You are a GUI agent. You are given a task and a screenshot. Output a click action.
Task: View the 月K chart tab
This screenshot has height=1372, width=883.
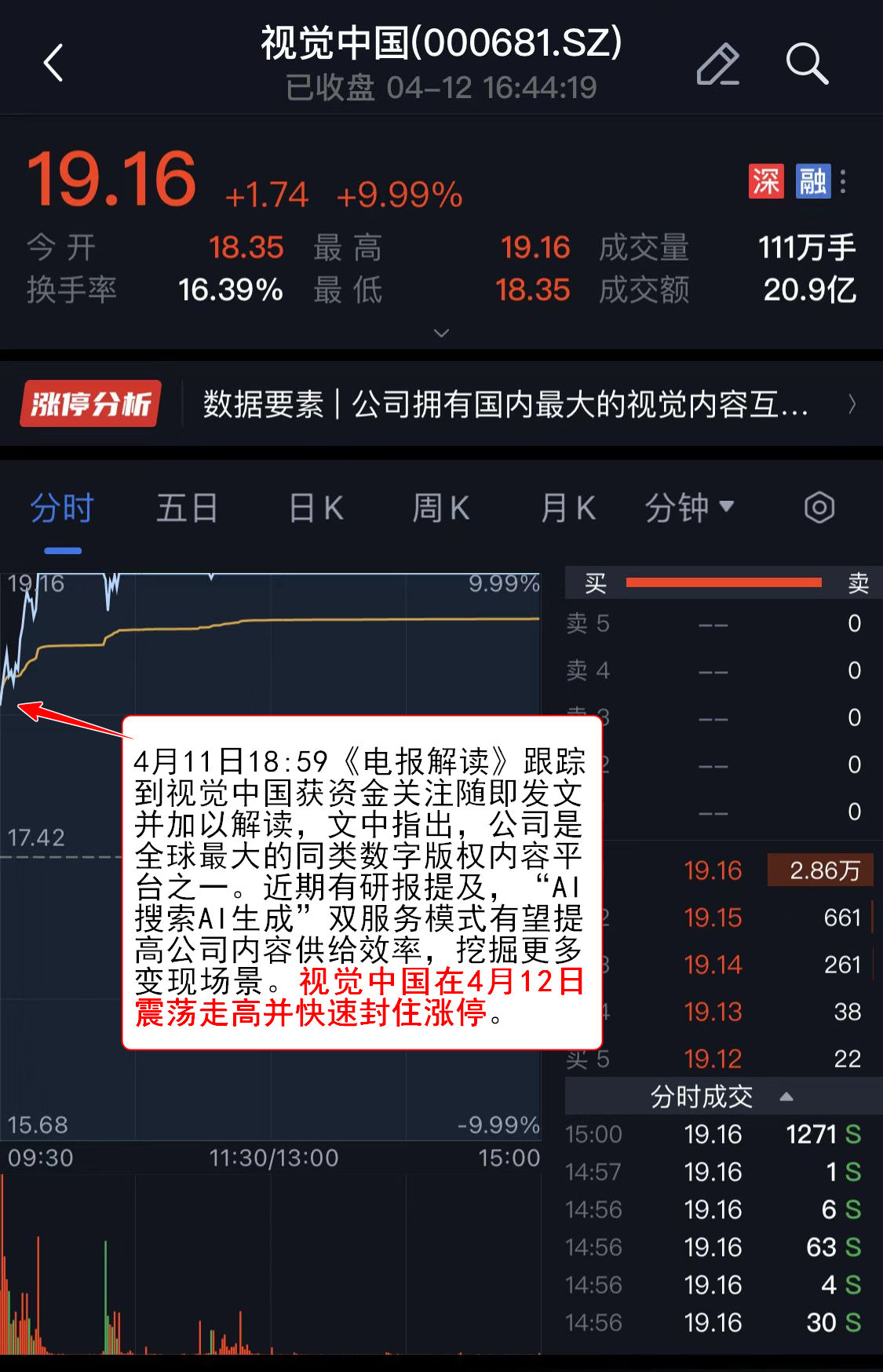click(568, 508)
